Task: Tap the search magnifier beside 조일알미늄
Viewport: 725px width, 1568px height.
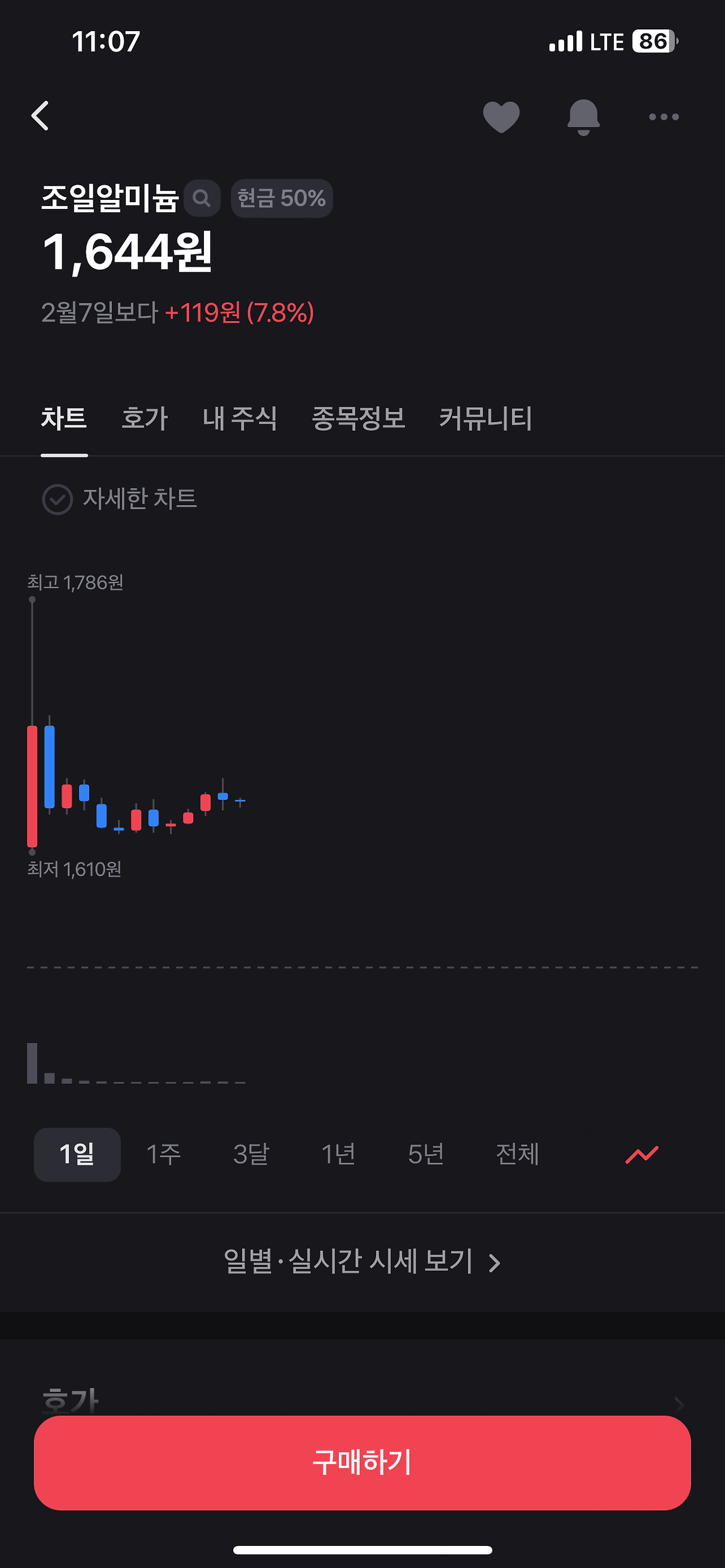Action: coord(203,198)
